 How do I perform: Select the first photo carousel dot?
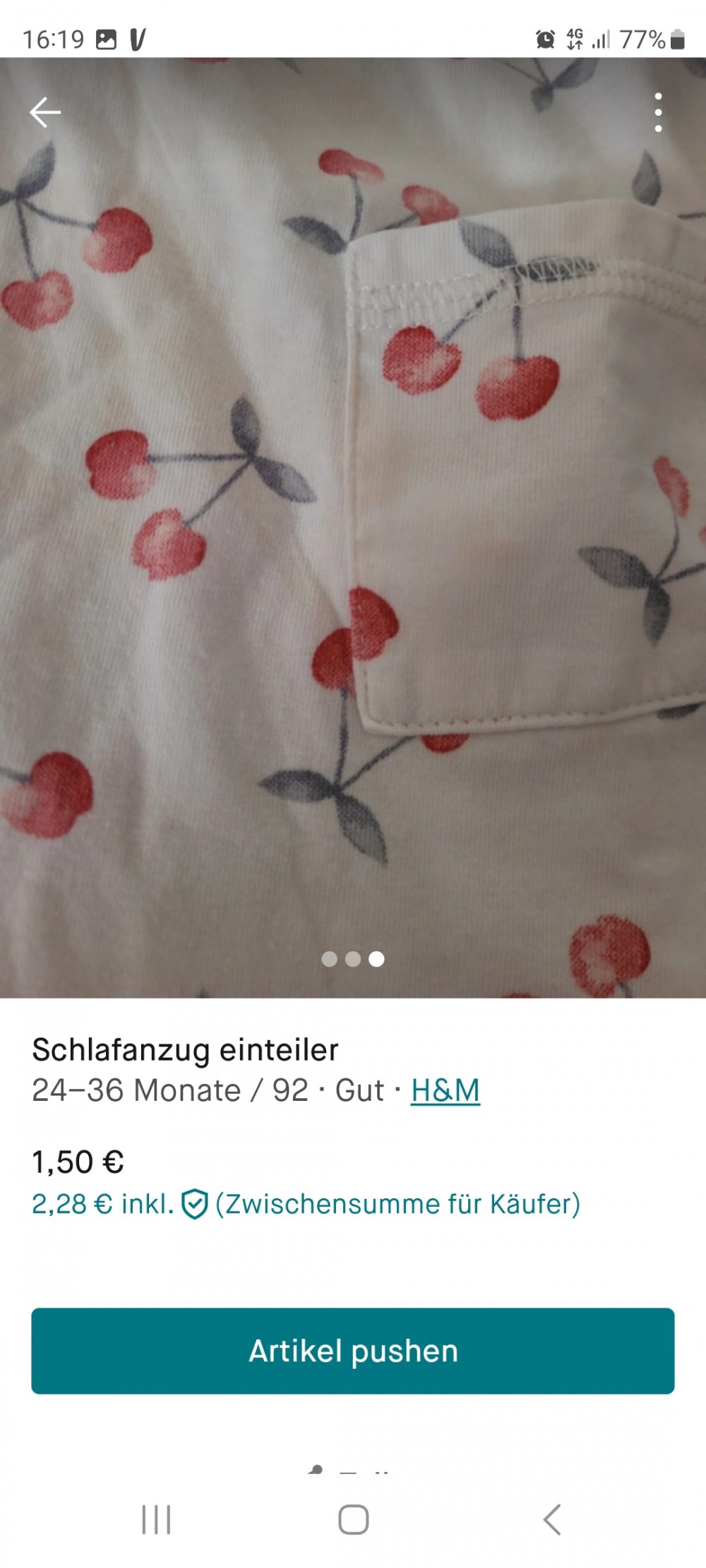[329, 959]
